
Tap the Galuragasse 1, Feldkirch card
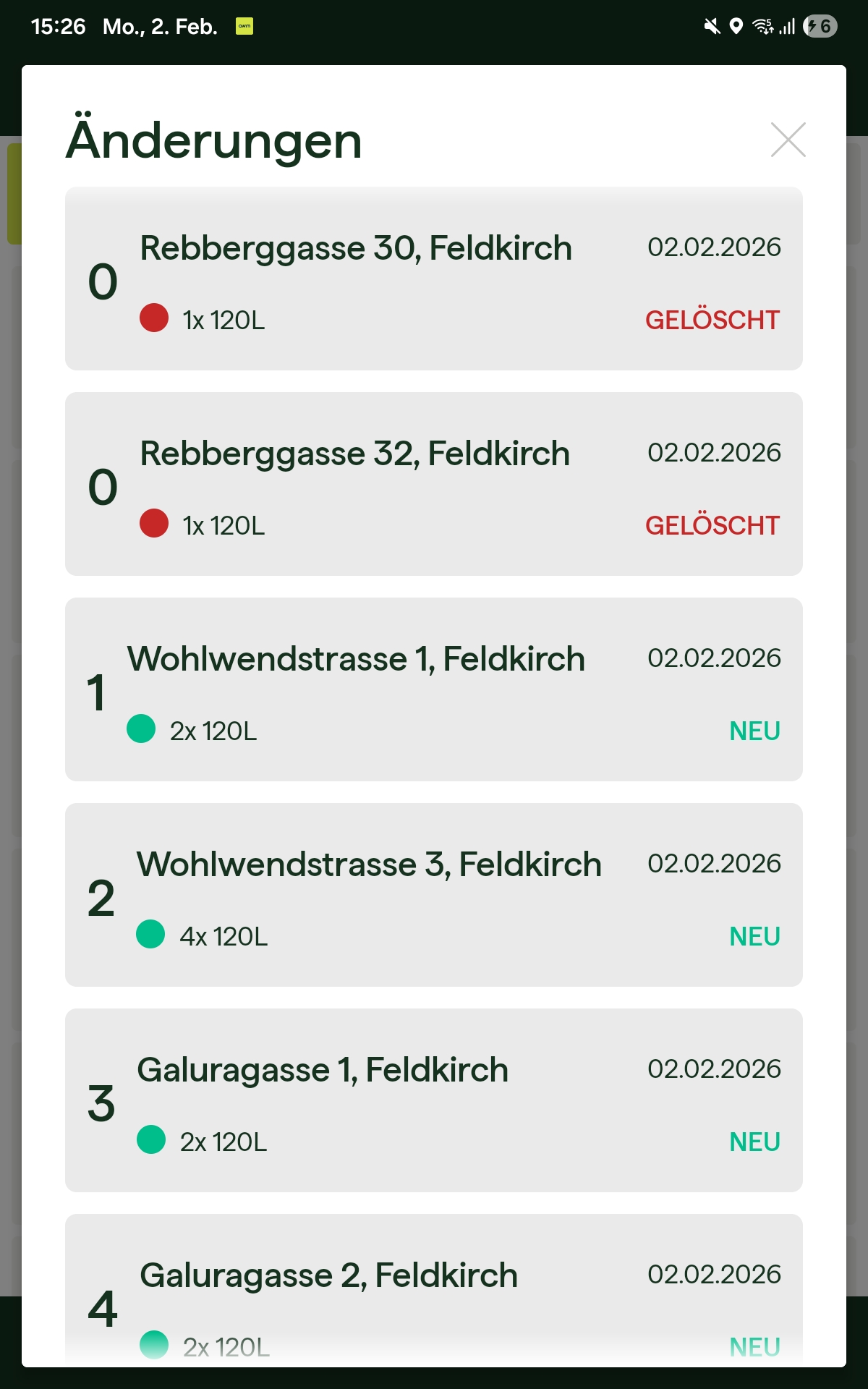coord(433,1101)
